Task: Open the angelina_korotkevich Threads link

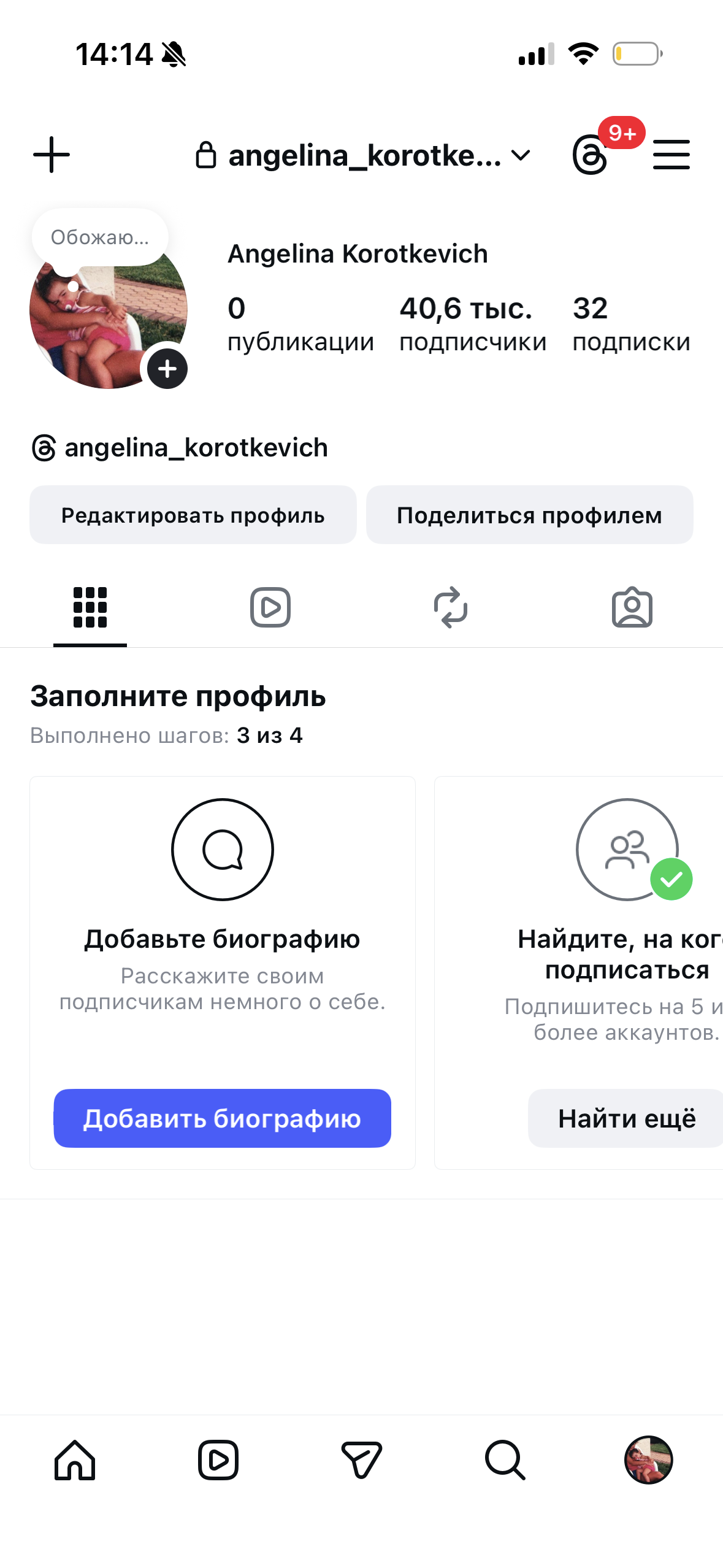Action: [x=180, y=448]
